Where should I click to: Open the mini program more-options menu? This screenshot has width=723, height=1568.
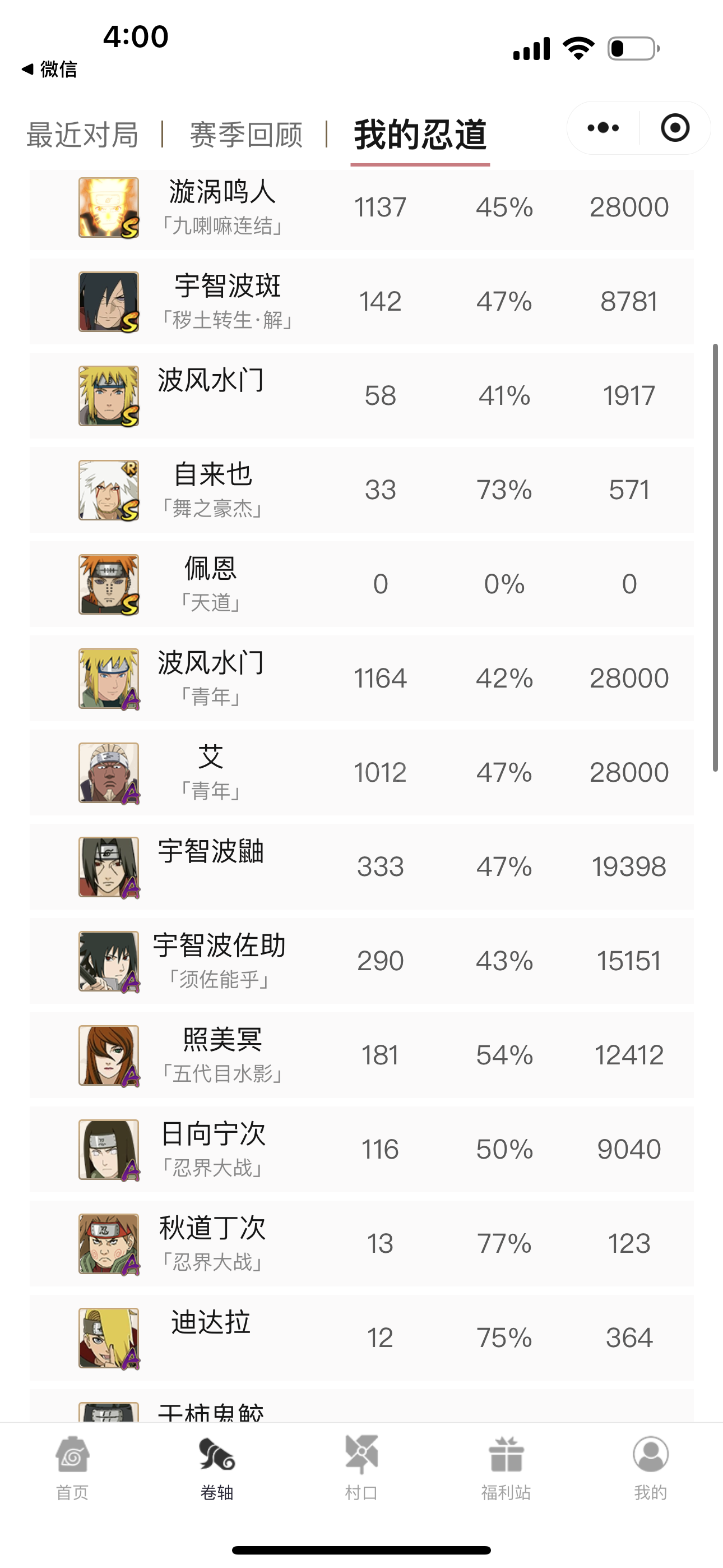(x=602, y=128)
